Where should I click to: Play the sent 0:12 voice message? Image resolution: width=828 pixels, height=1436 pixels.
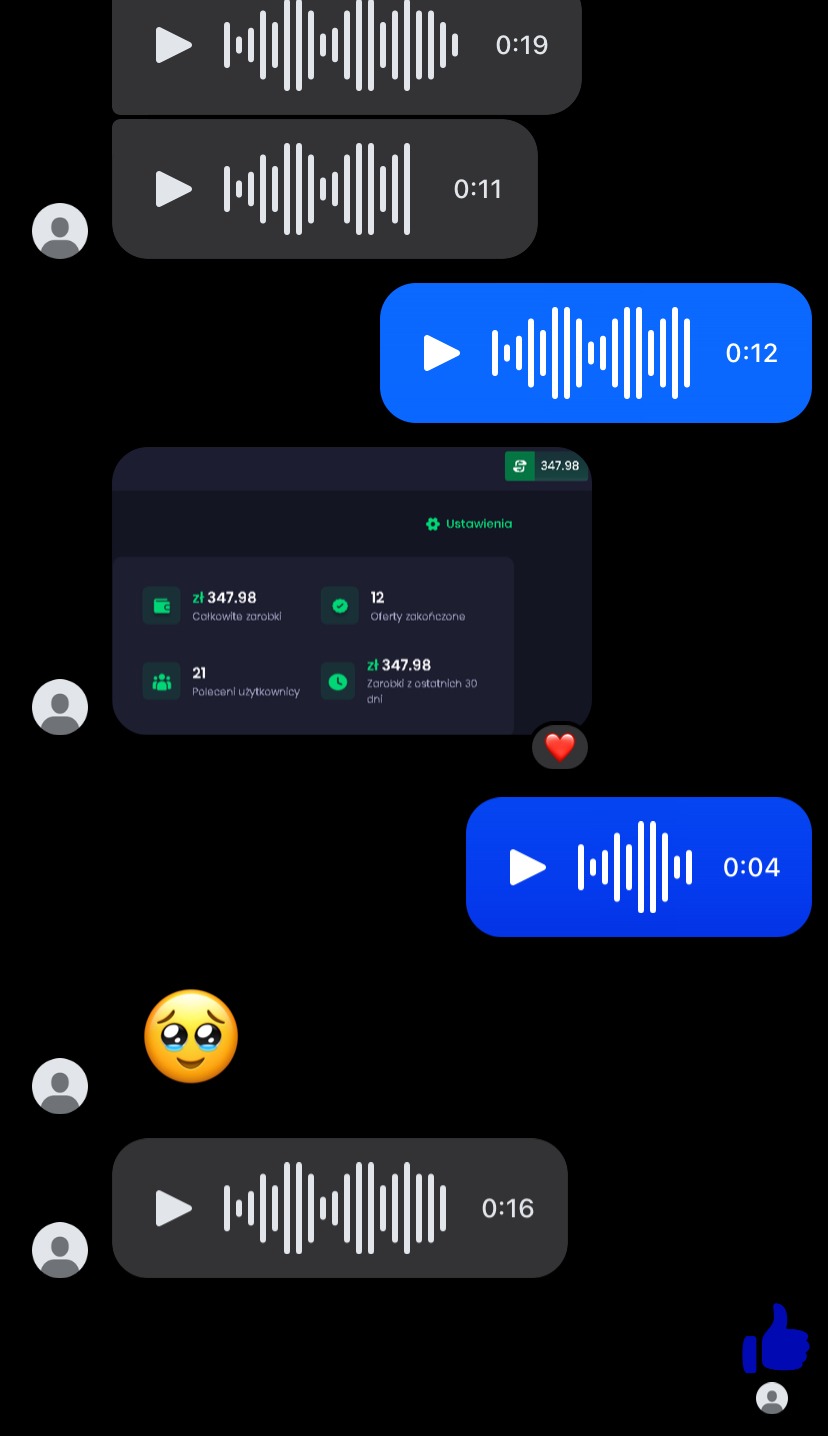[x=441, y=353]
